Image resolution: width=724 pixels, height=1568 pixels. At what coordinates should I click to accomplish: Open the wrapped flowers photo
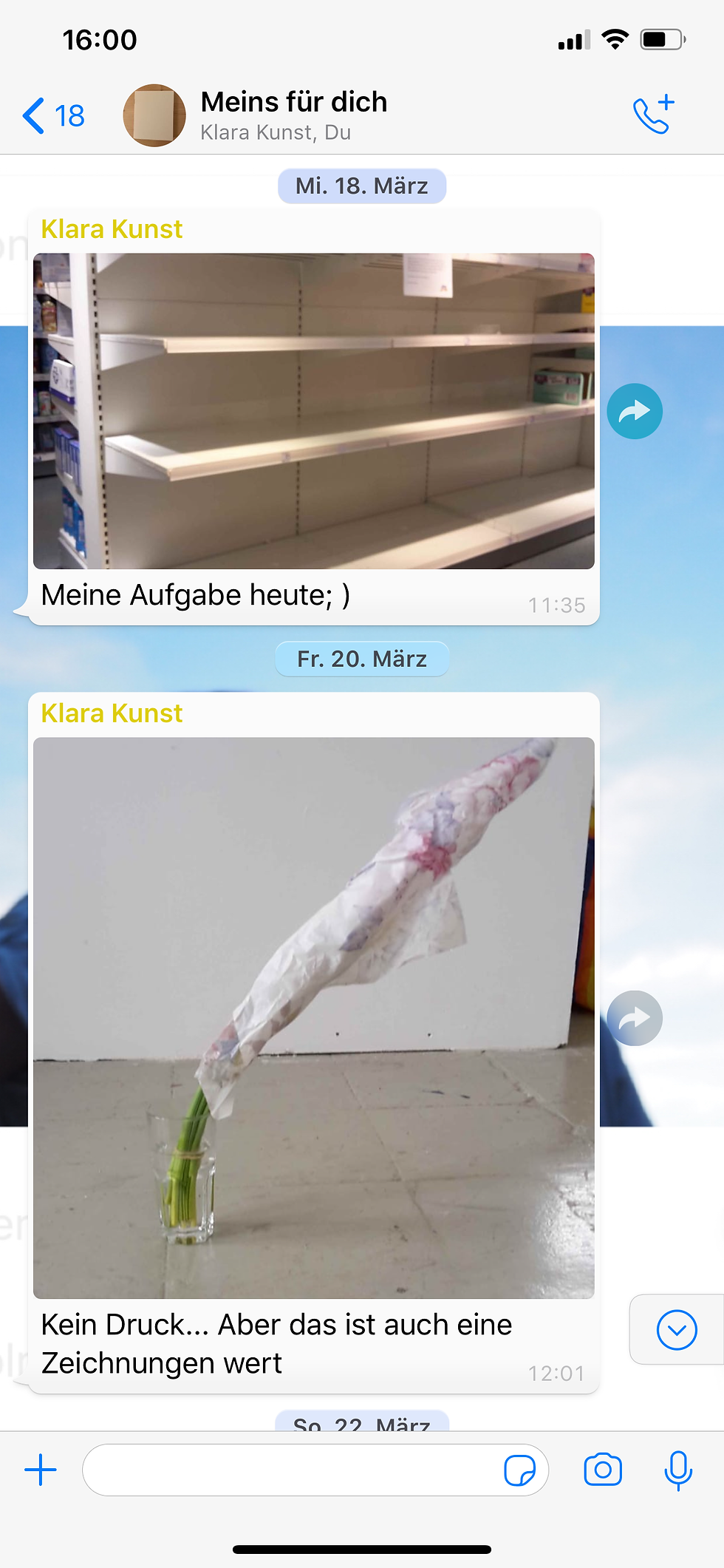(314, 1017)
